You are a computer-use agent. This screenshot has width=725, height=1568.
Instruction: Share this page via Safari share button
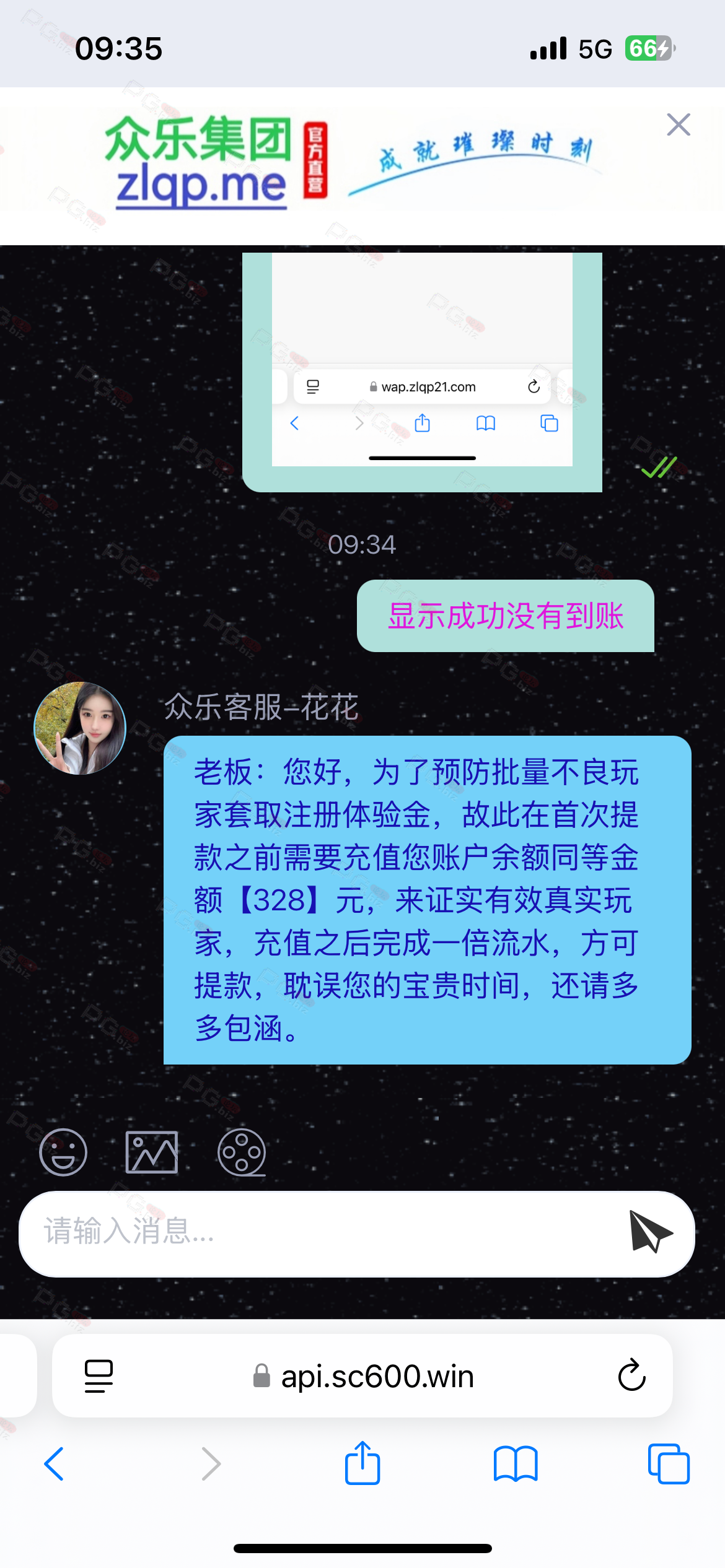click(362, 1463)
